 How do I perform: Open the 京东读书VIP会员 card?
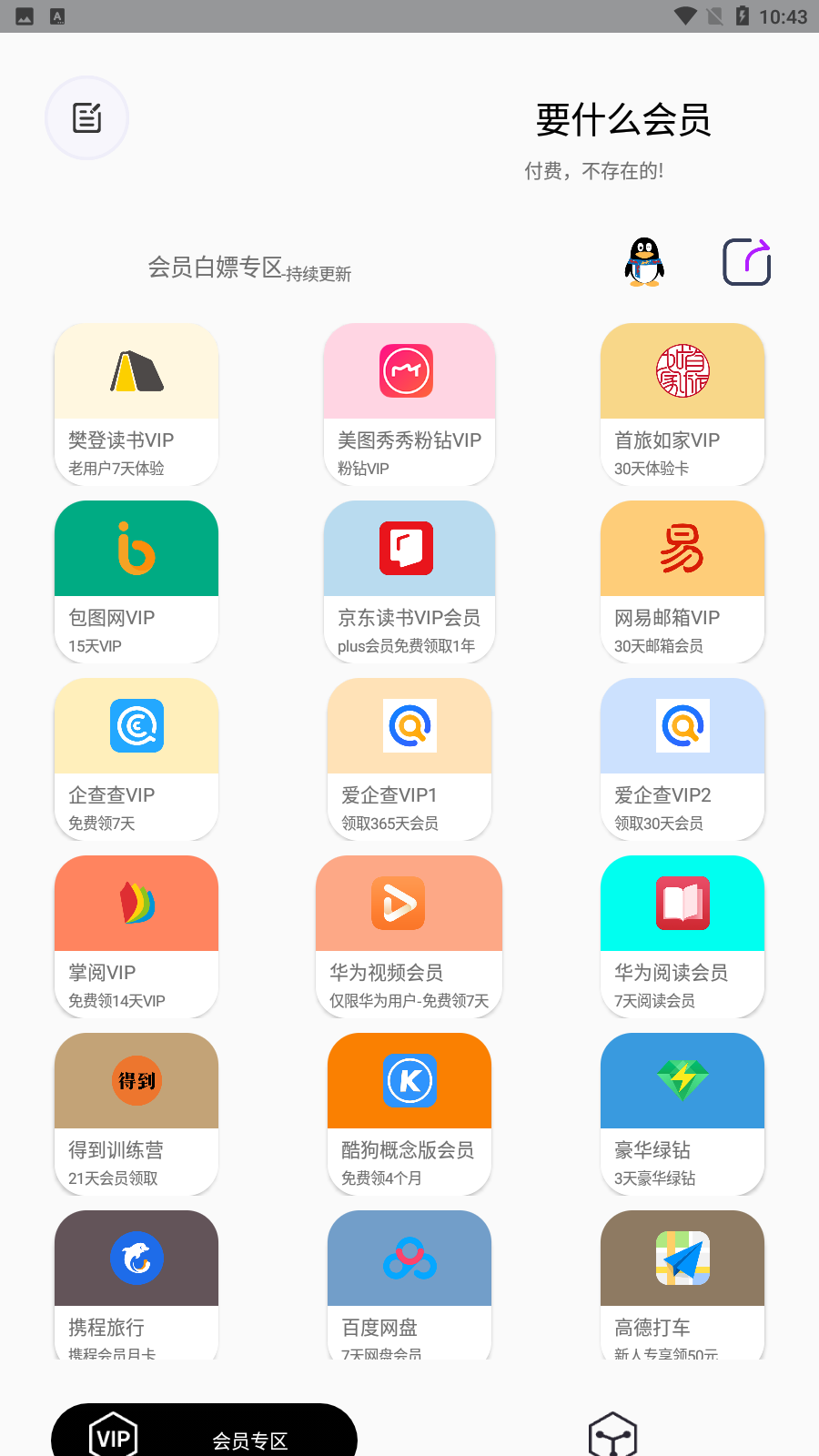409,581
